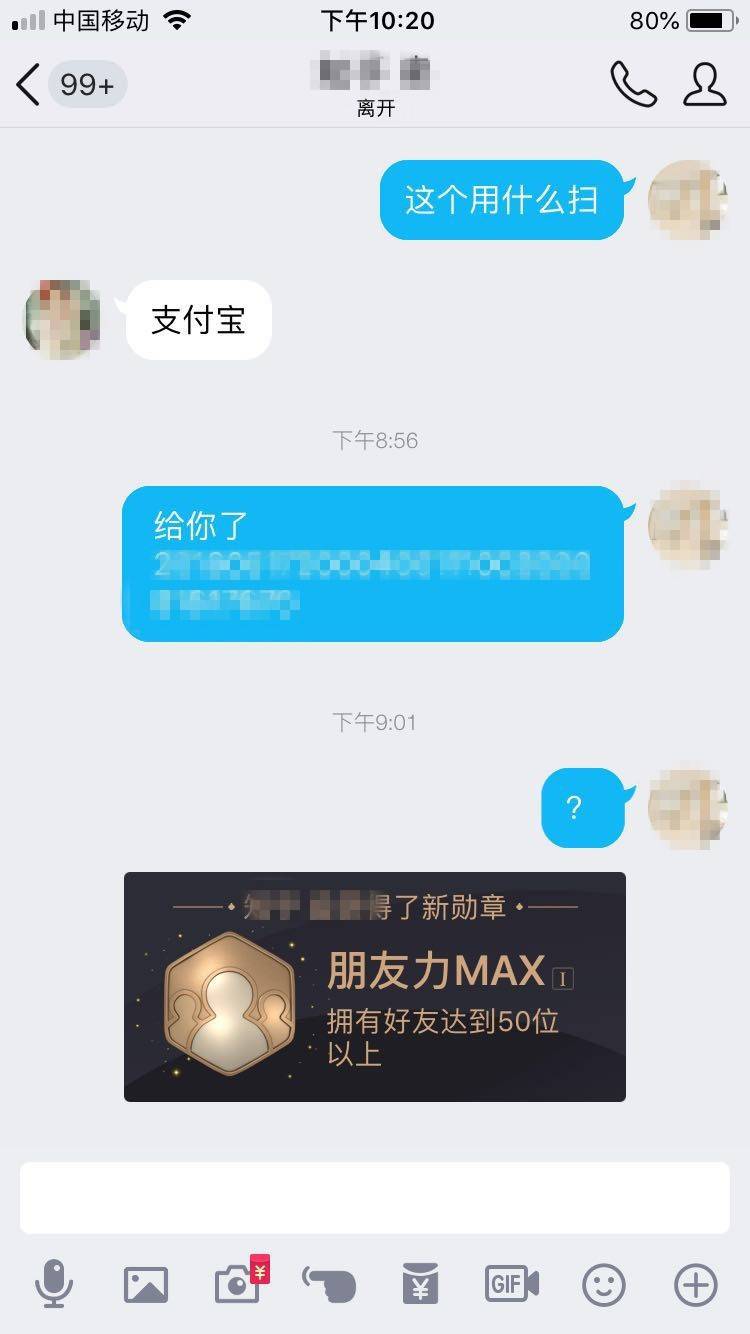Tap the avatar beside the 这个用什么扫 message
Image resolution: width=750 pixels, height=1334 pixels.
(687, 200)
